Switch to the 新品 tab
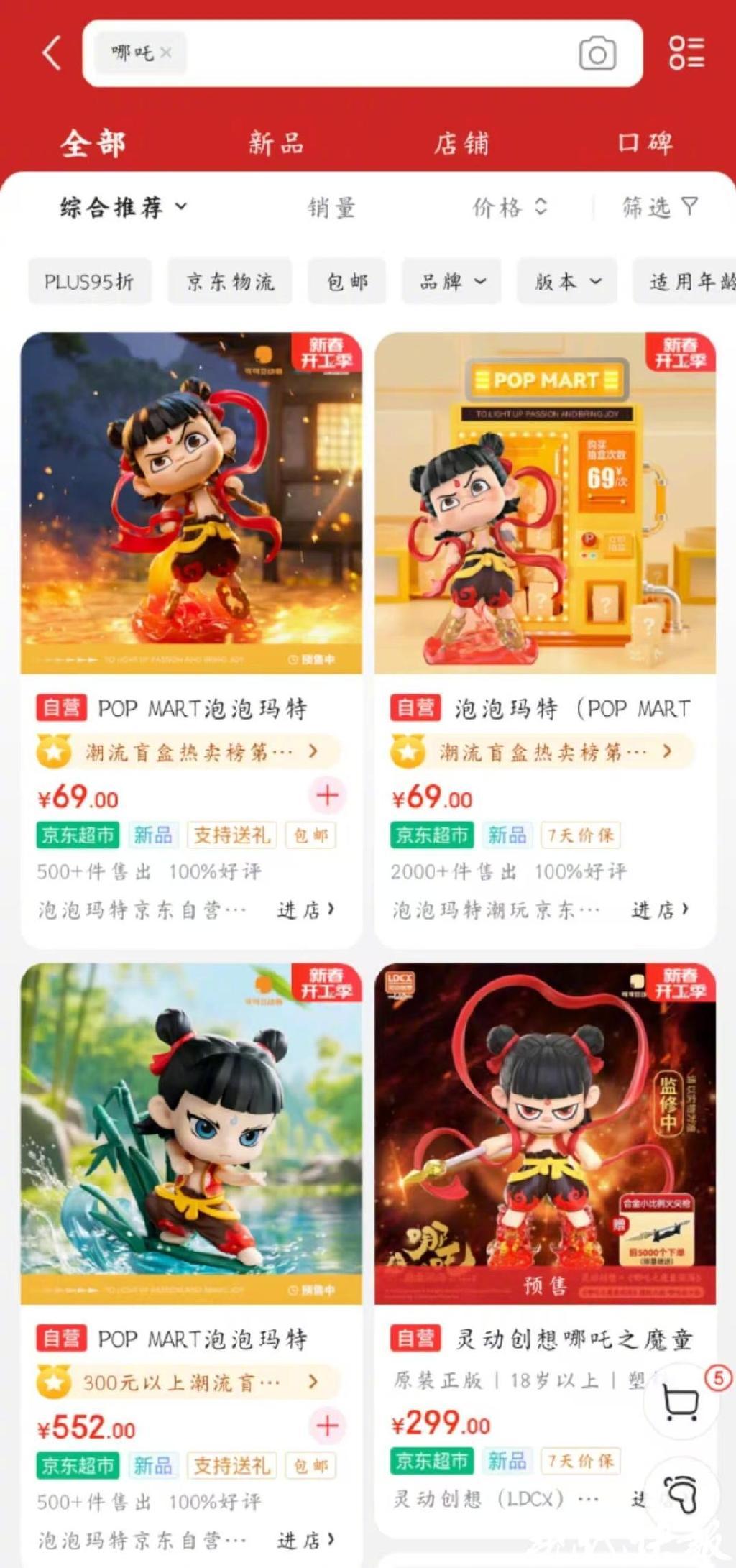The height and width of the screenshot is (1568, 736). [x=276, y=143]
